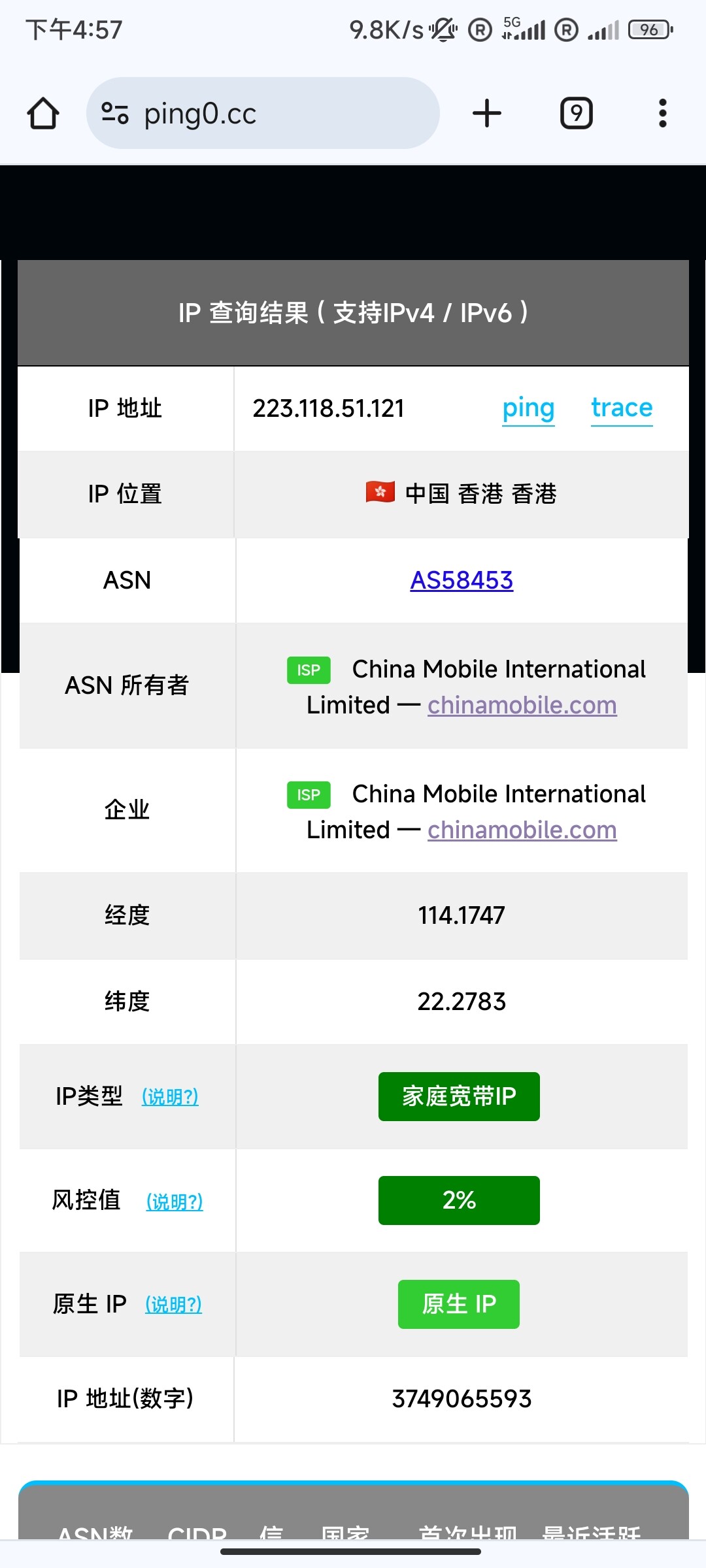The width and height of the screenshot is (706, 1568).
Task: Open the tab switcher showing 9 tabs
Action: [577, 113]
